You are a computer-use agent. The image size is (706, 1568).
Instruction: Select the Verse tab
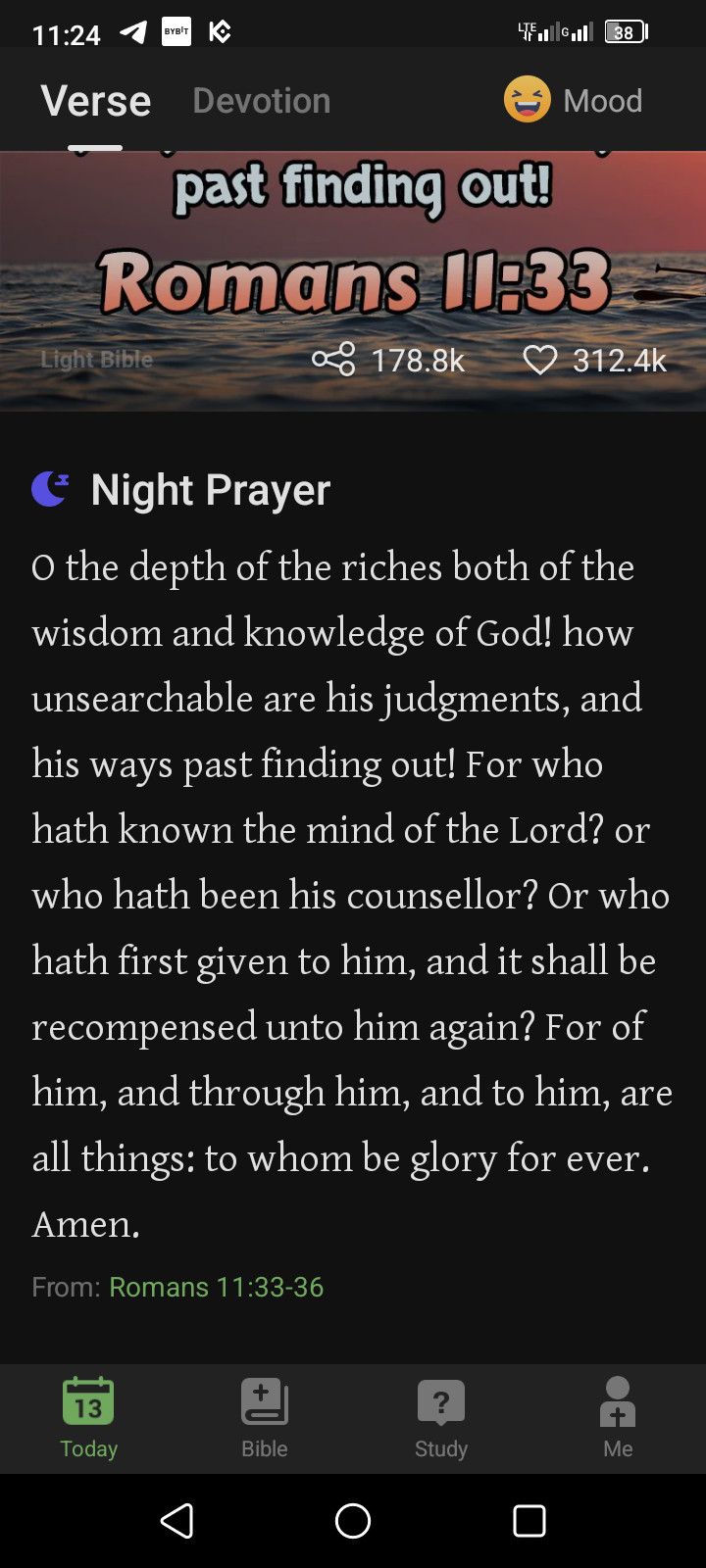pyautogui.click(x=96, y=101)
